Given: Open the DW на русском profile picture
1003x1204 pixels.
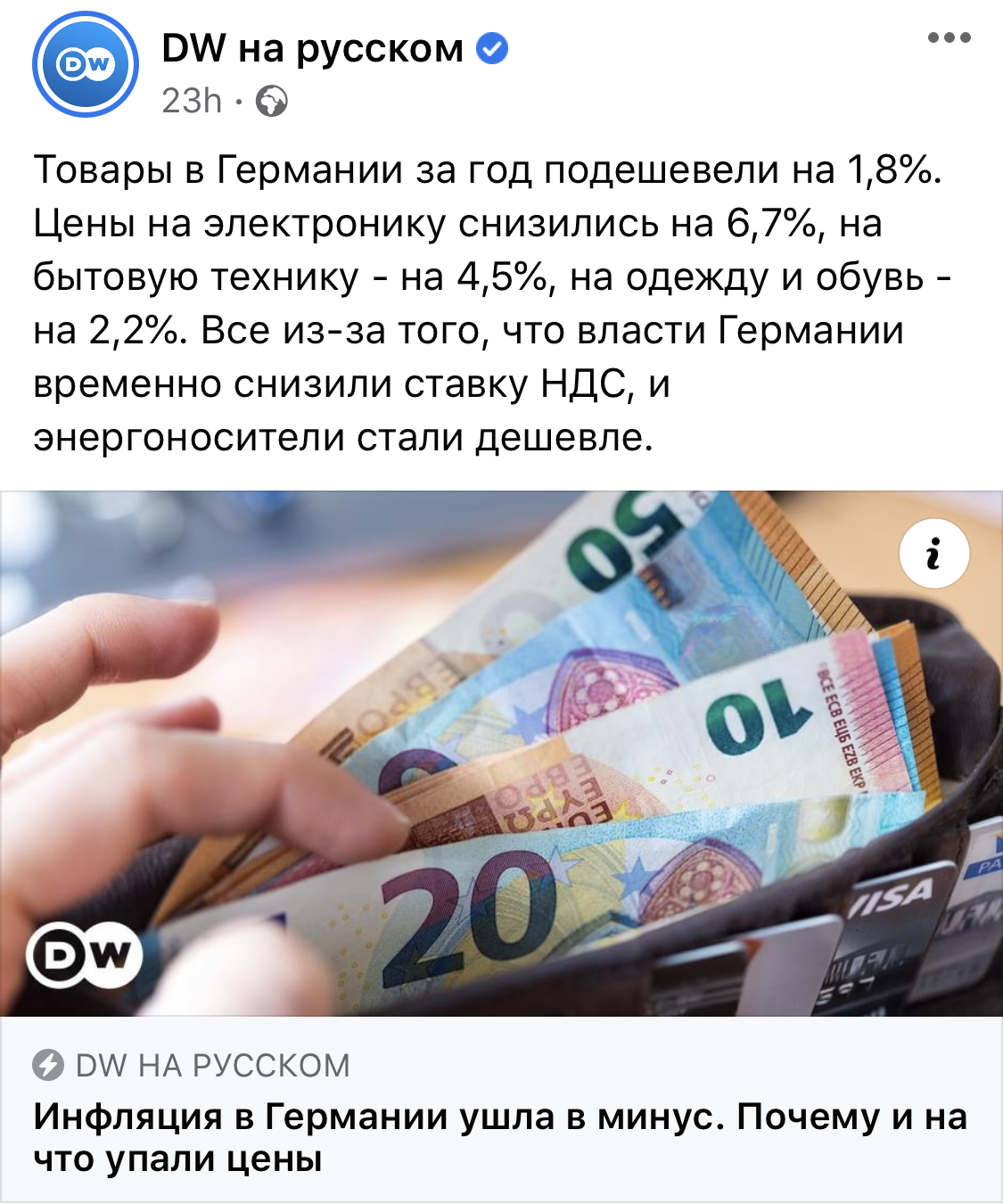Looking at the screenshot, I should click(86, 64).
